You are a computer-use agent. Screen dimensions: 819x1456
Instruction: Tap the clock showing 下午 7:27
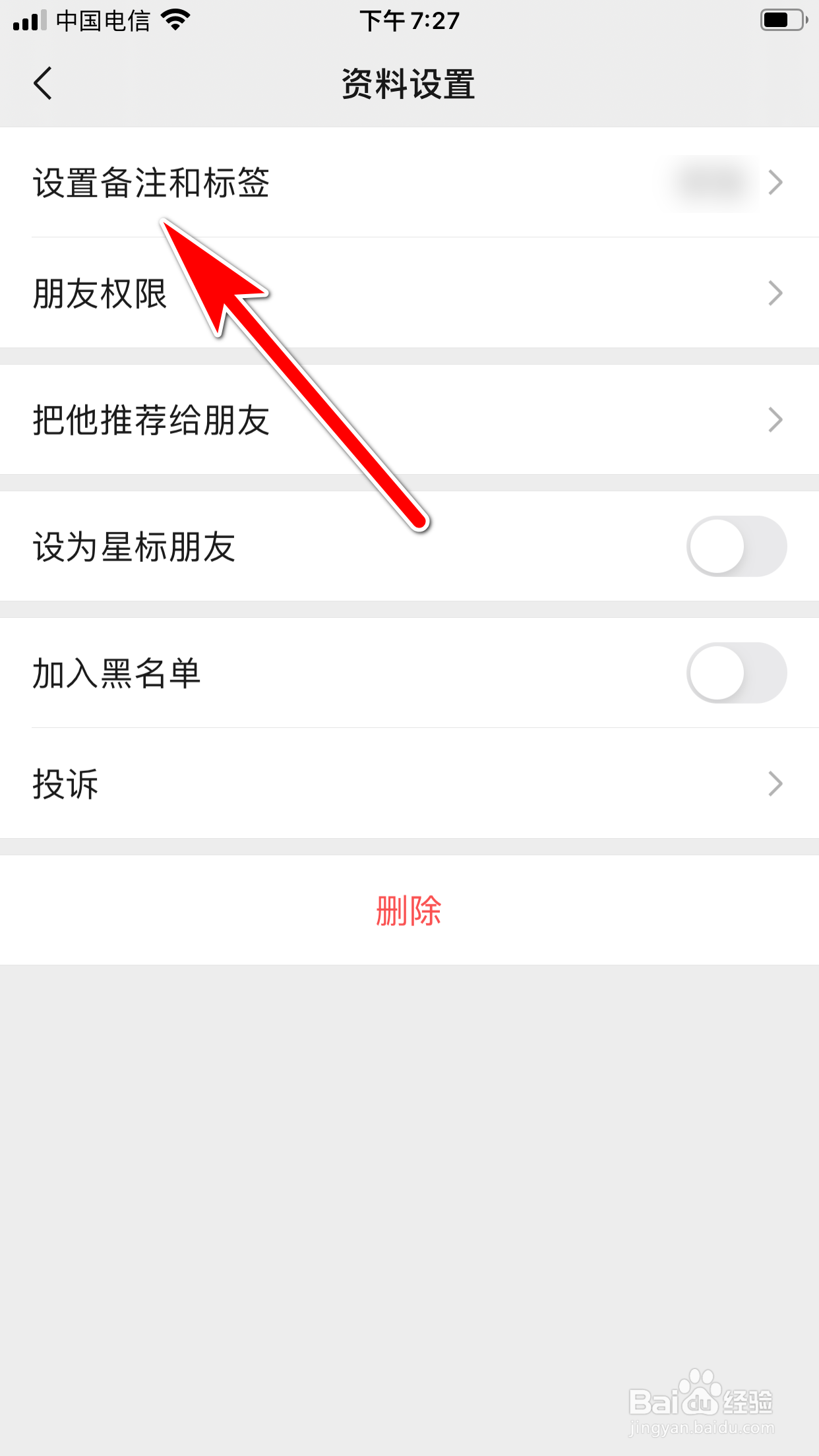pos(409,20)
